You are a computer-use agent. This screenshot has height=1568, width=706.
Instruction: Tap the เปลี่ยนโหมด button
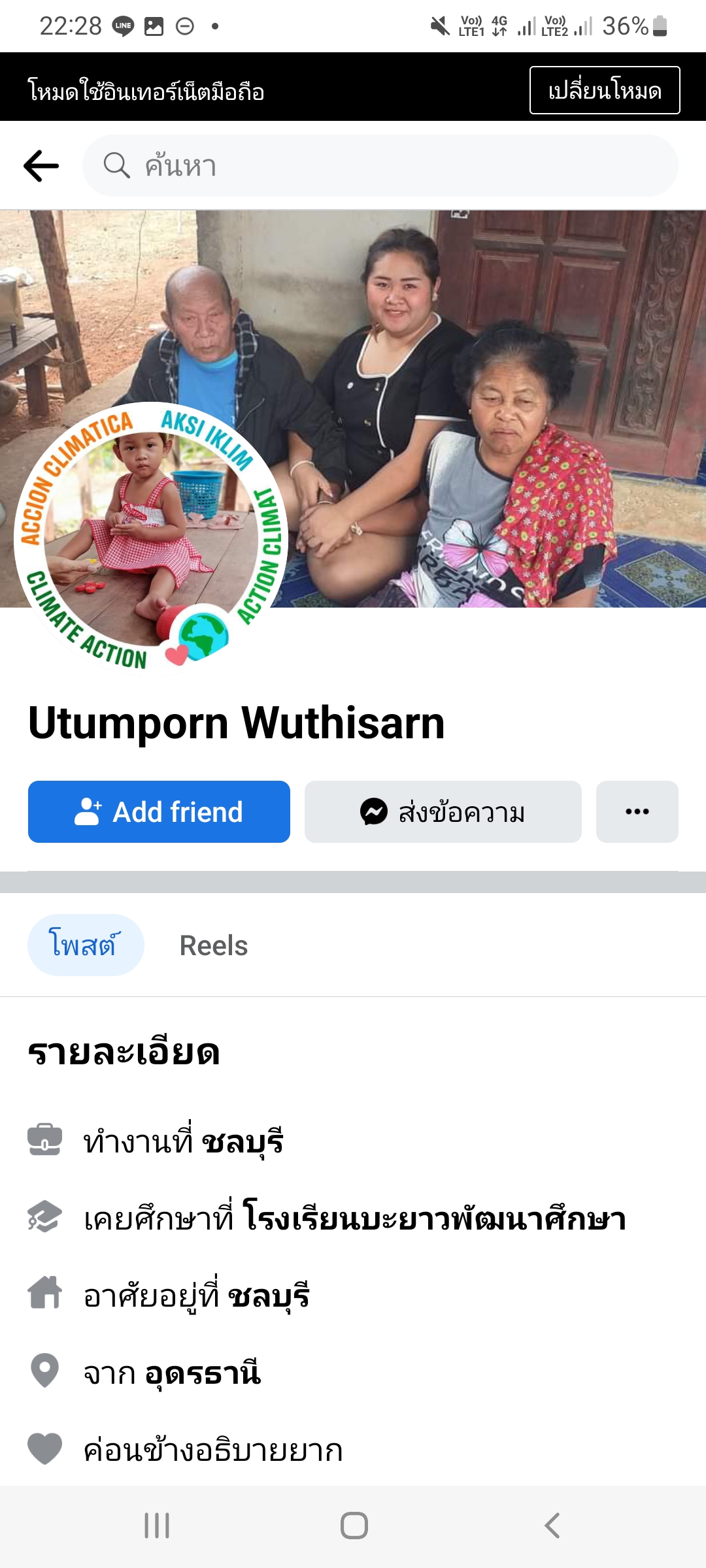(x=605, y=90)
